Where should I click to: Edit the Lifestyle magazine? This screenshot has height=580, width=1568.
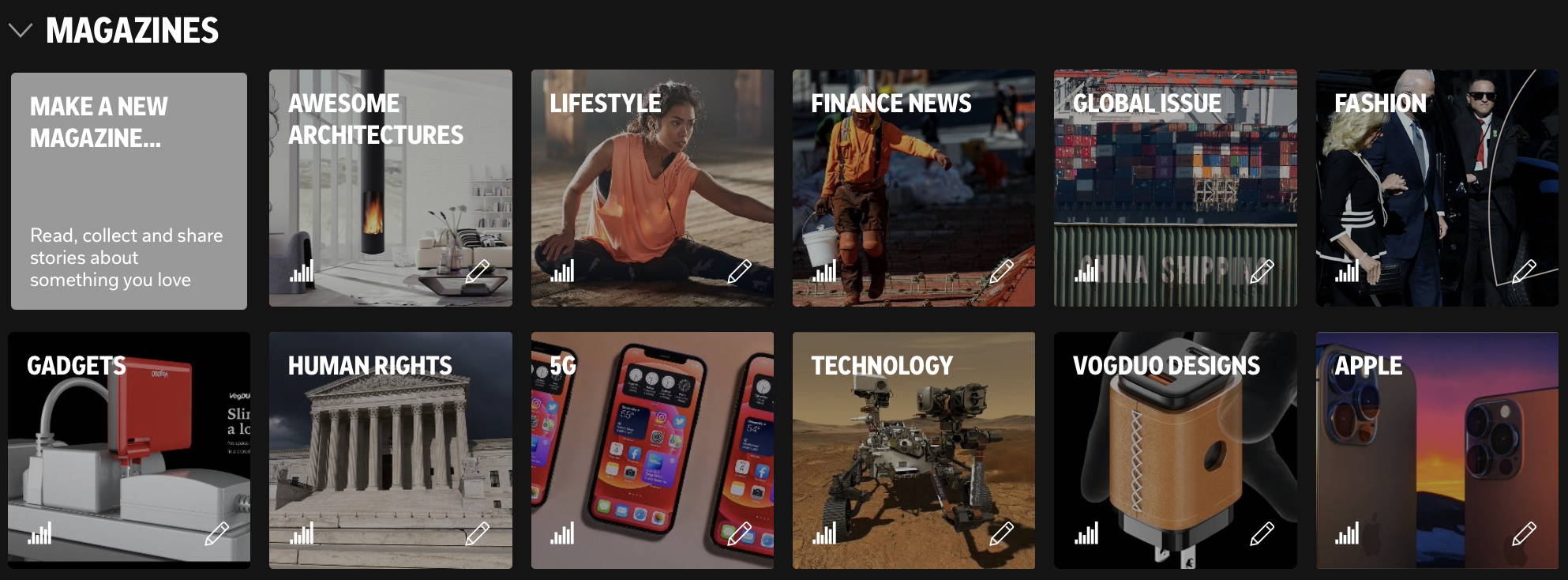click(x=739, y=272)
